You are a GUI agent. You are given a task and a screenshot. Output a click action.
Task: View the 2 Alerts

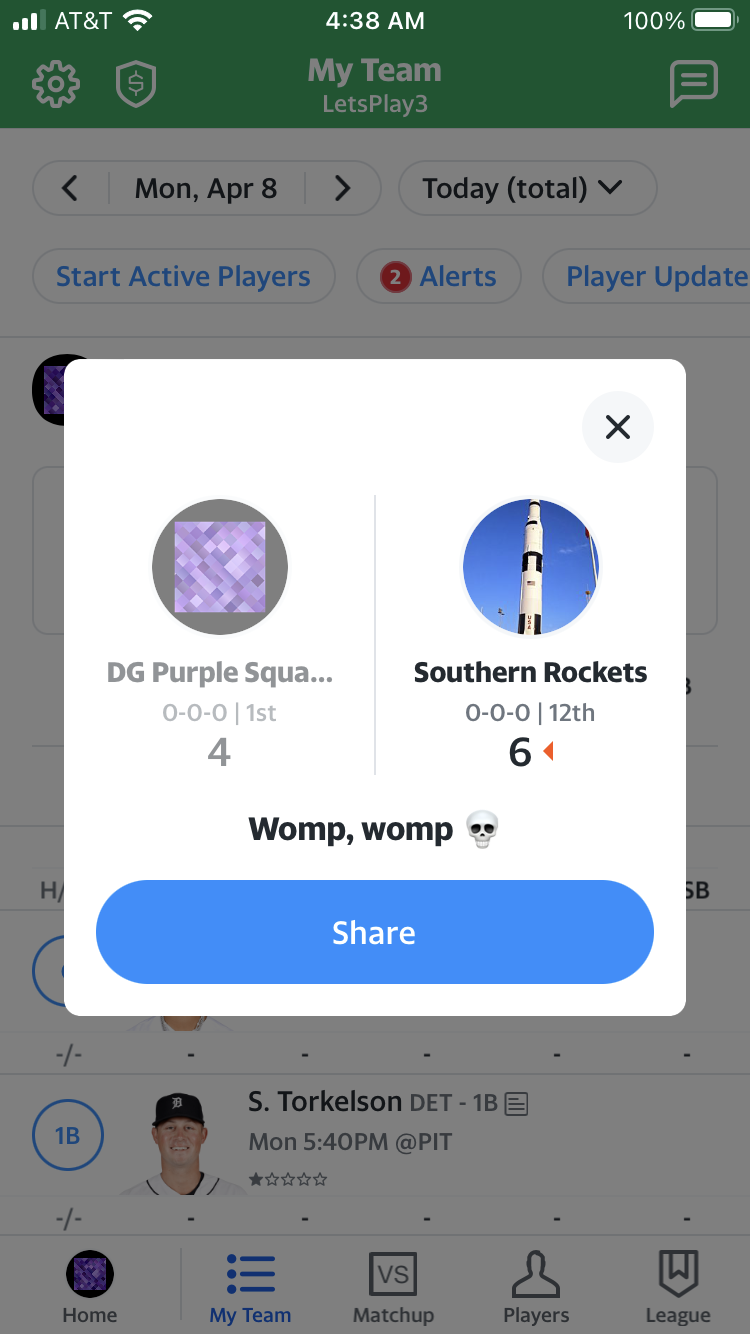(x=438, y=276)
